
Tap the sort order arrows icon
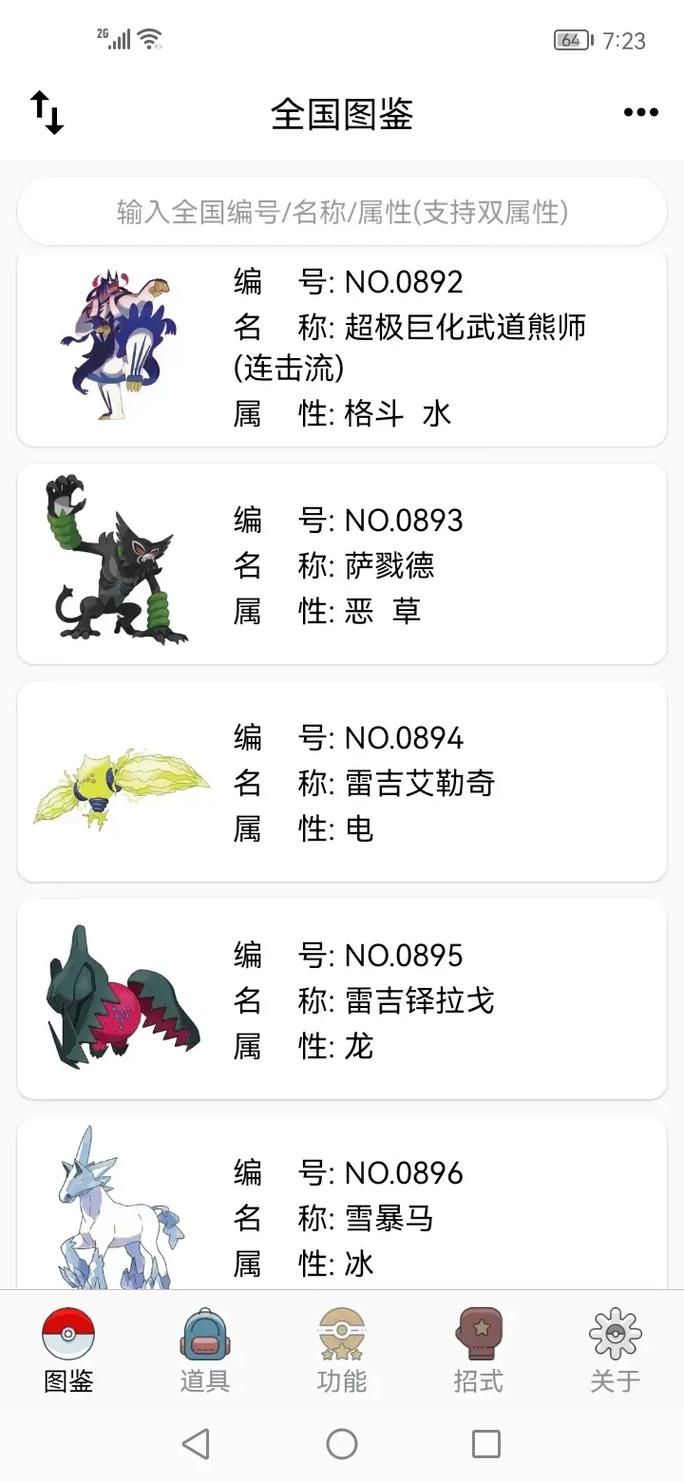pos(46,112)
